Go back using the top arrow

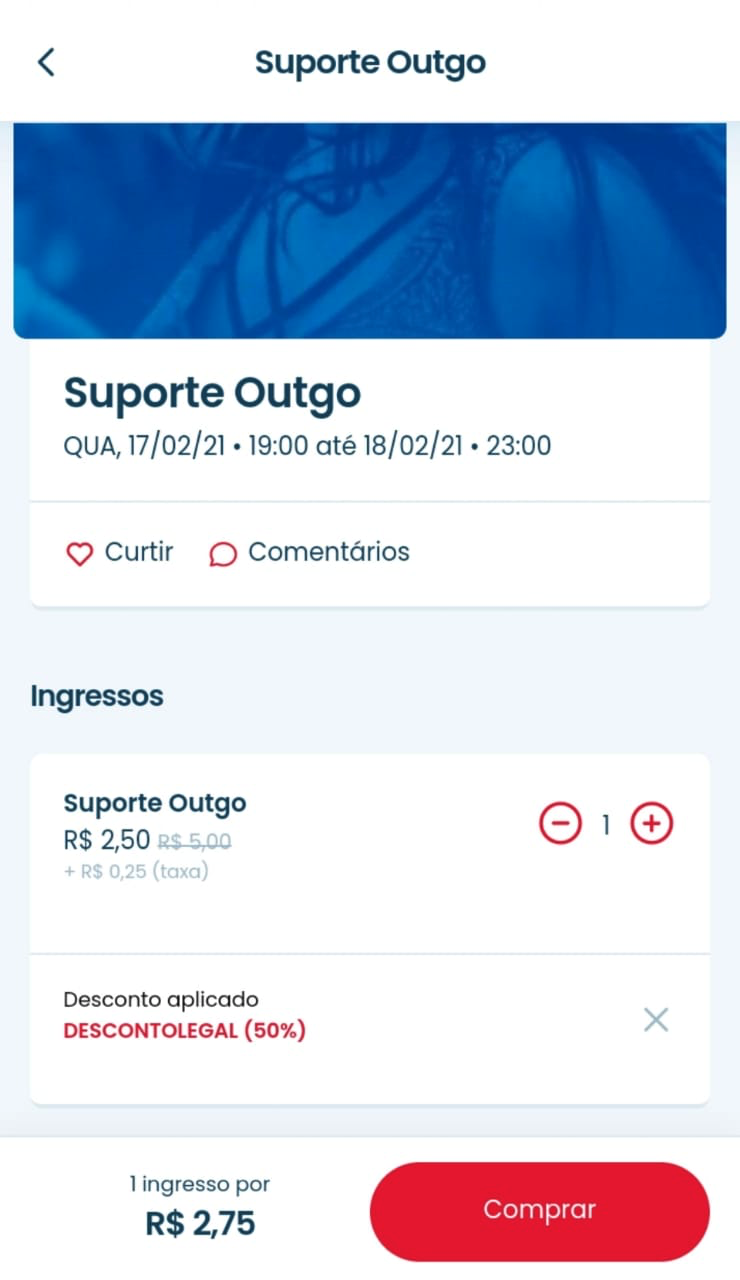[x=46, y=62]
